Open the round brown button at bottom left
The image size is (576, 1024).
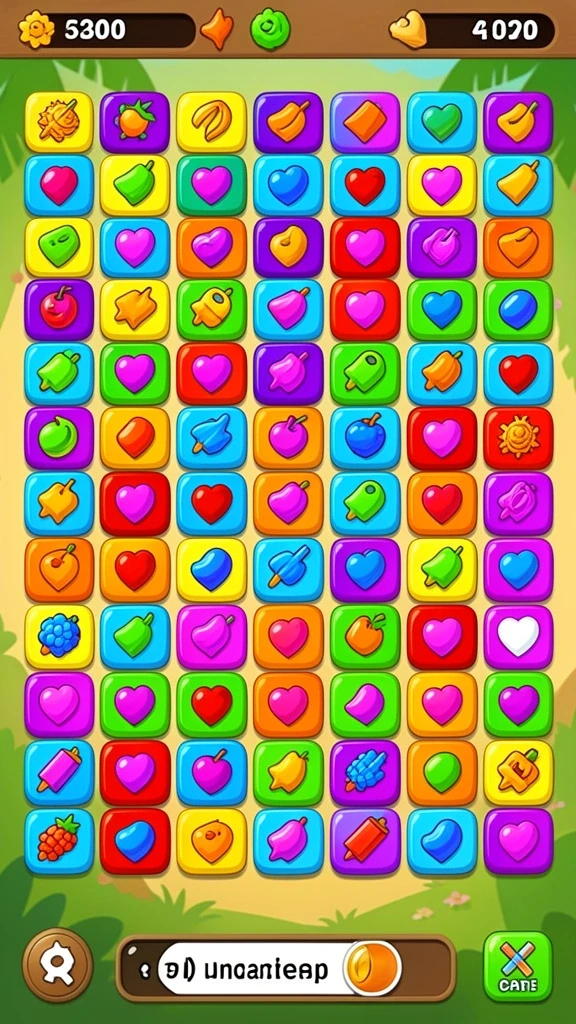(x=57, y=965)
